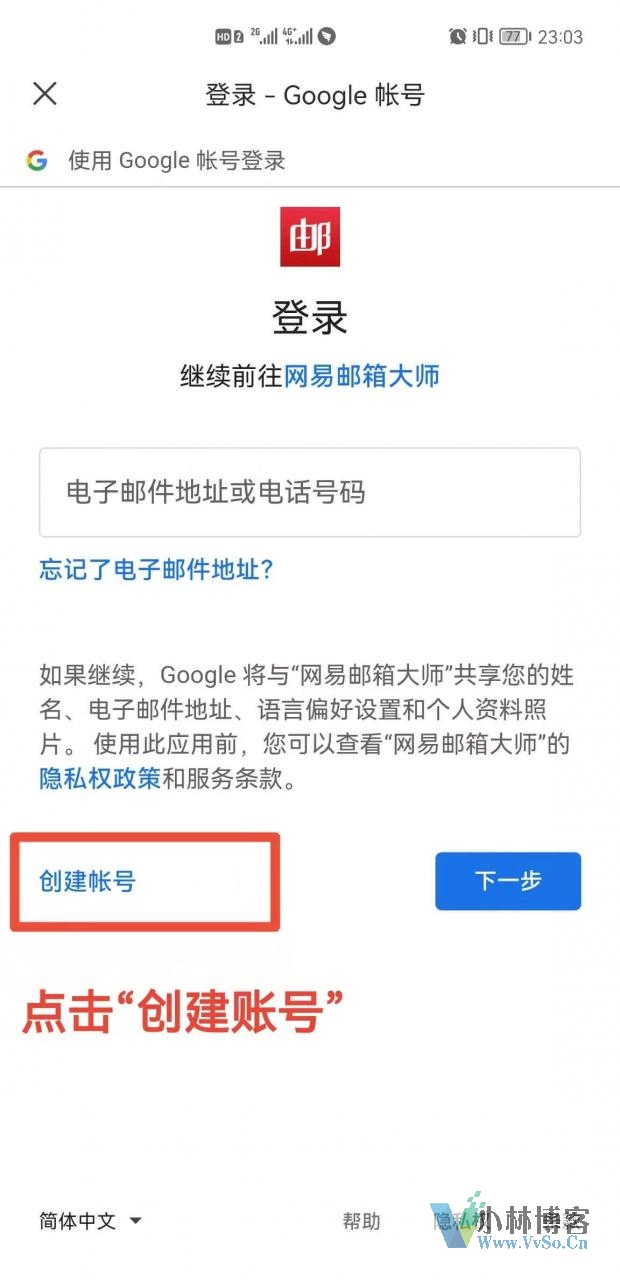Screen dimensions: 620x1280
Task: View the 隐私权政策 link
Action: pyautogui.click(x=99, y=779)
